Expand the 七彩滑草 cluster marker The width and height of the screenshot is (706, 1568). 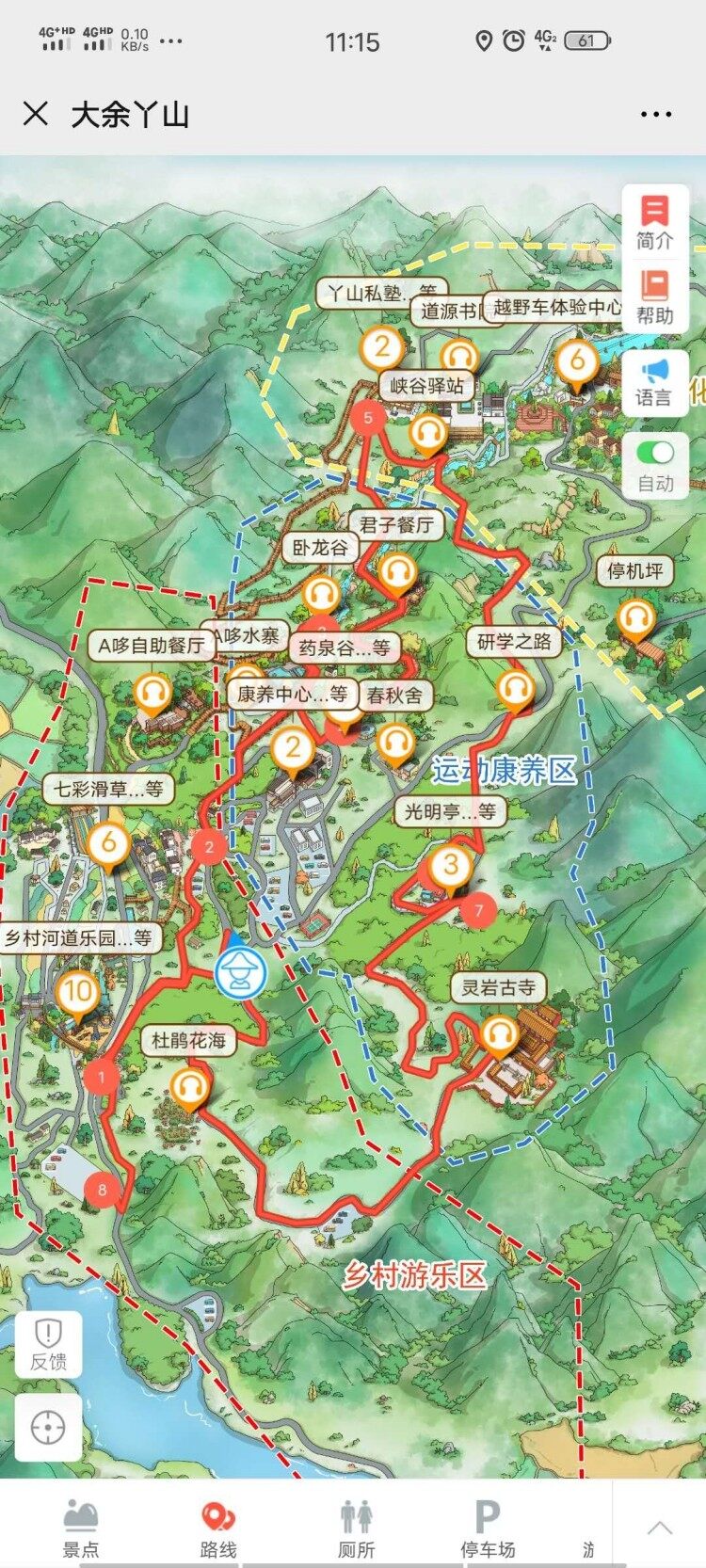pos(109,841)
